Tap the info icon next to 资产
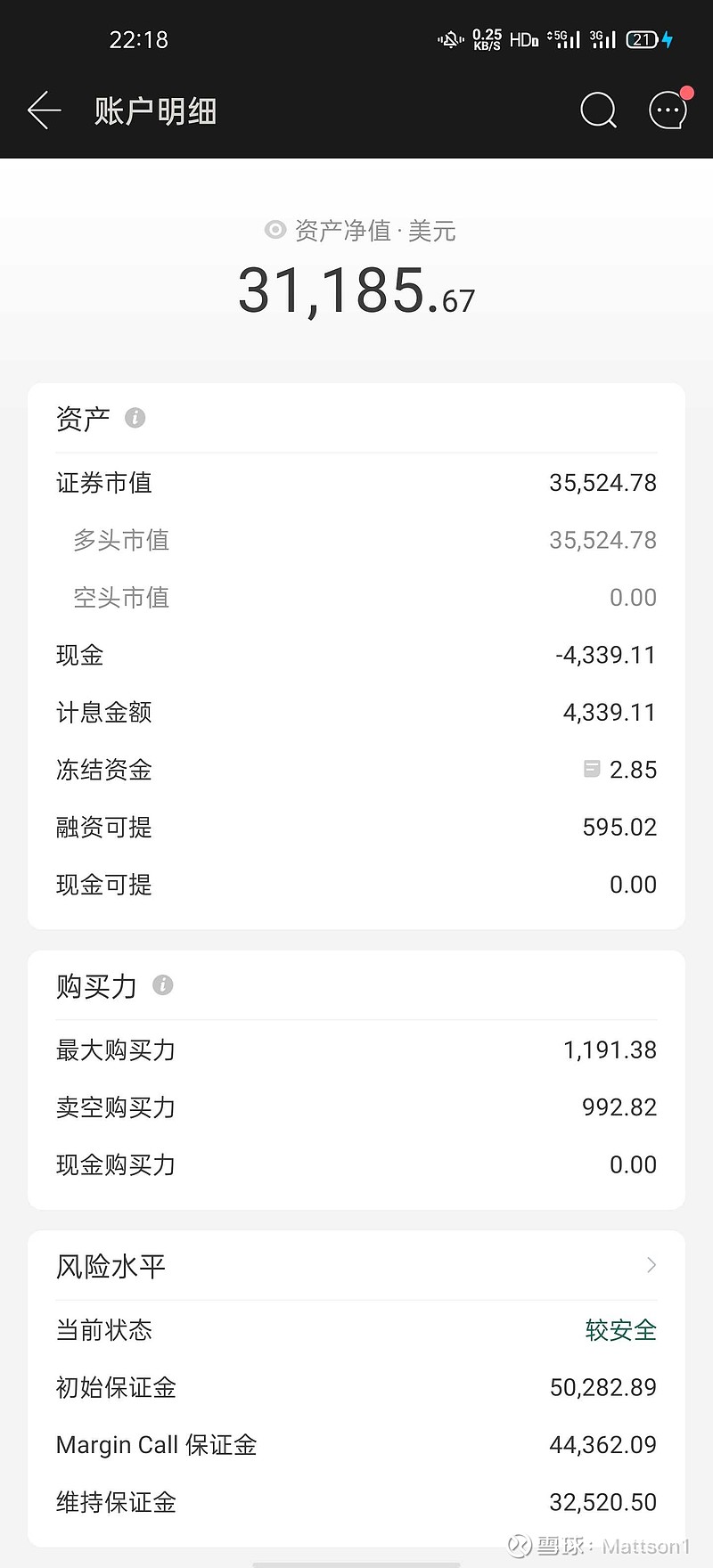Image resolution: width=713 pixels, height=1568 pixels. click(x=135, y=417)
